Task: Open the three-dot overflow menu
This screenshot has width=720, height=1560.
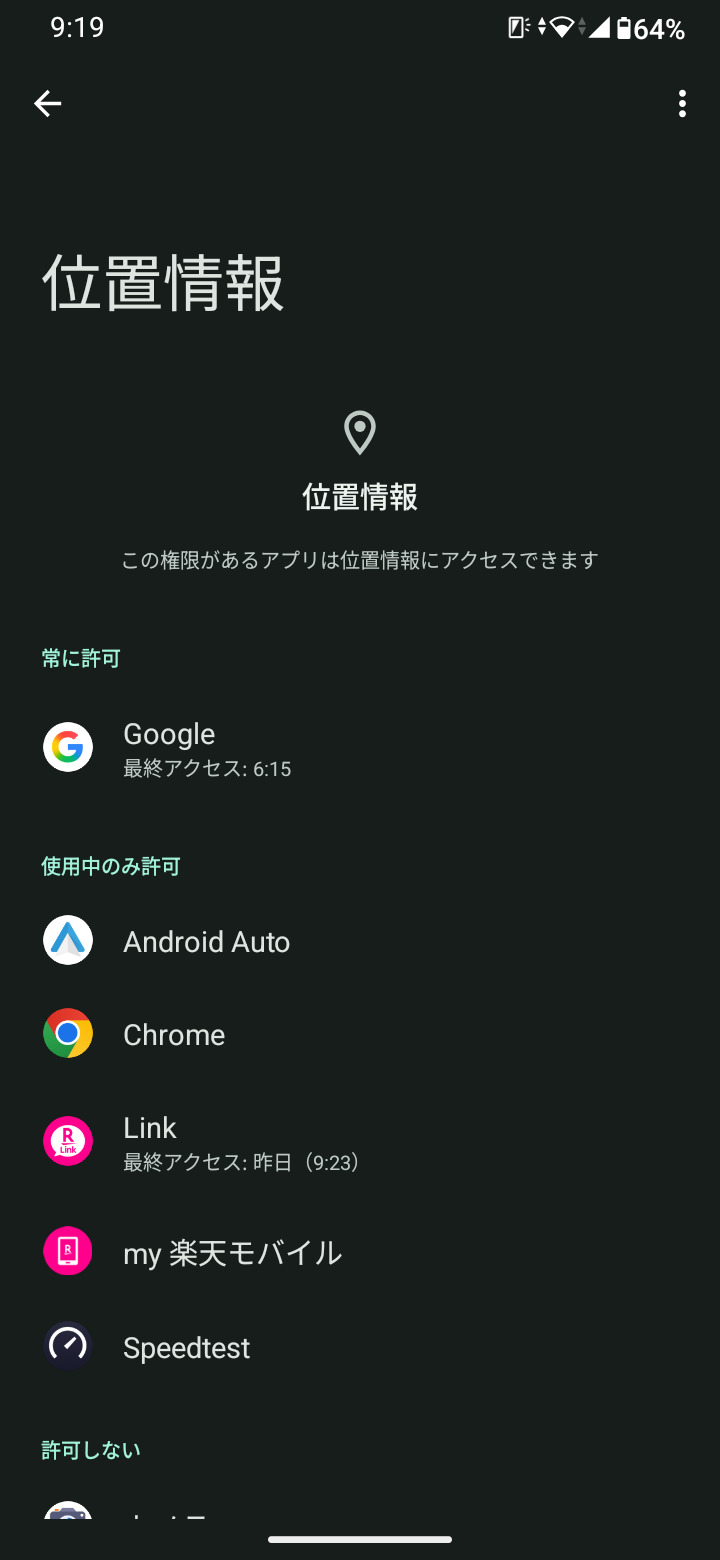Action: [x=682, y=103]
